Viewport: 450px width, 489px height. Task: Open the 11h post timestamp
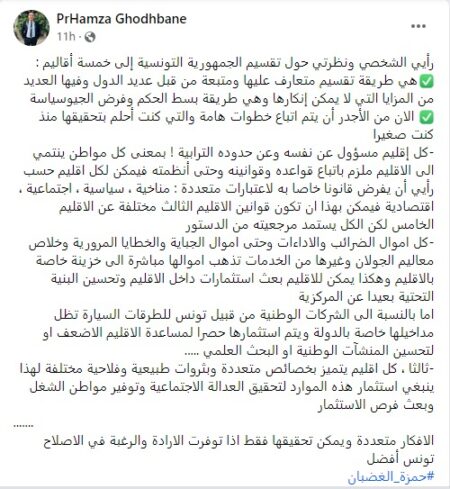coord(66,37)
